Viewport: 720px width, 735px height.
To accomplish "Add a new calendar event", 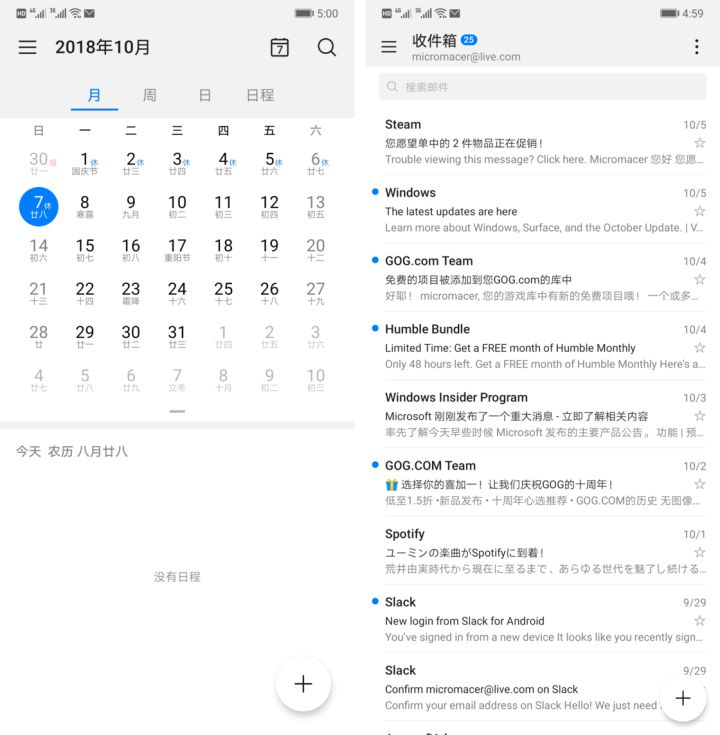I will (x=303, y=684).
